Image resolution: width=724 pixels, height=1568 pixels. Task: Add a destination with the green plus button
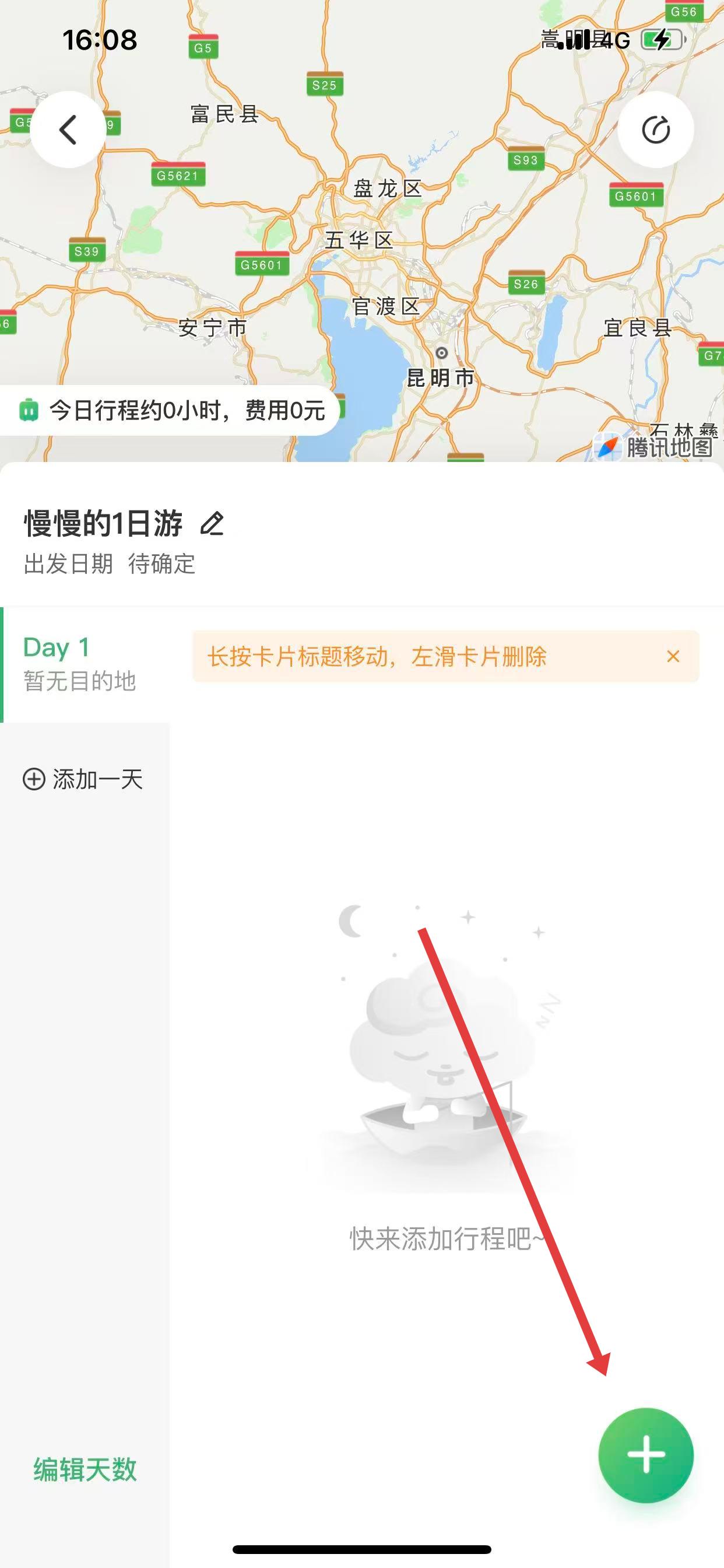(x=645, y=1455)
